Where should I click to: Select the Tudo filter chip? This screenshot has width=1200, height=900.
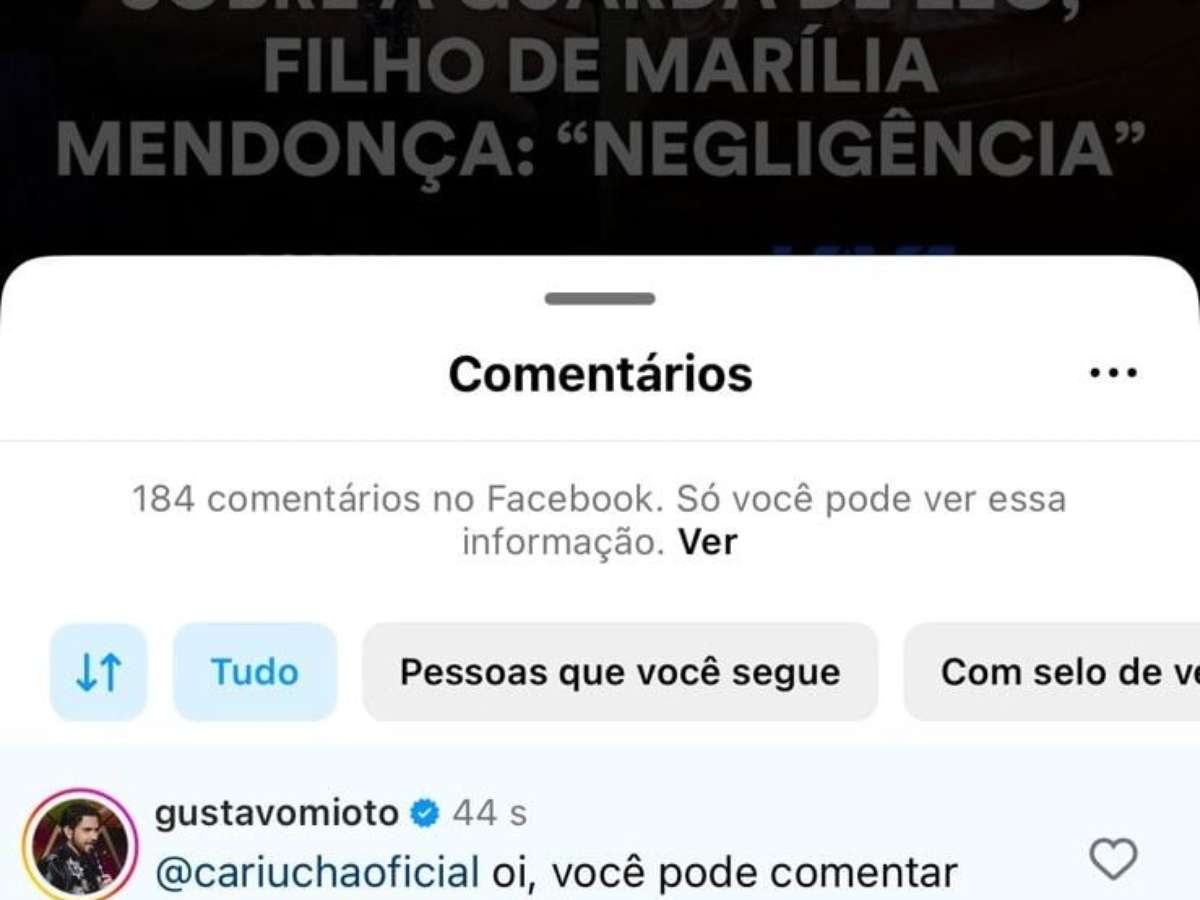(255, 672)
